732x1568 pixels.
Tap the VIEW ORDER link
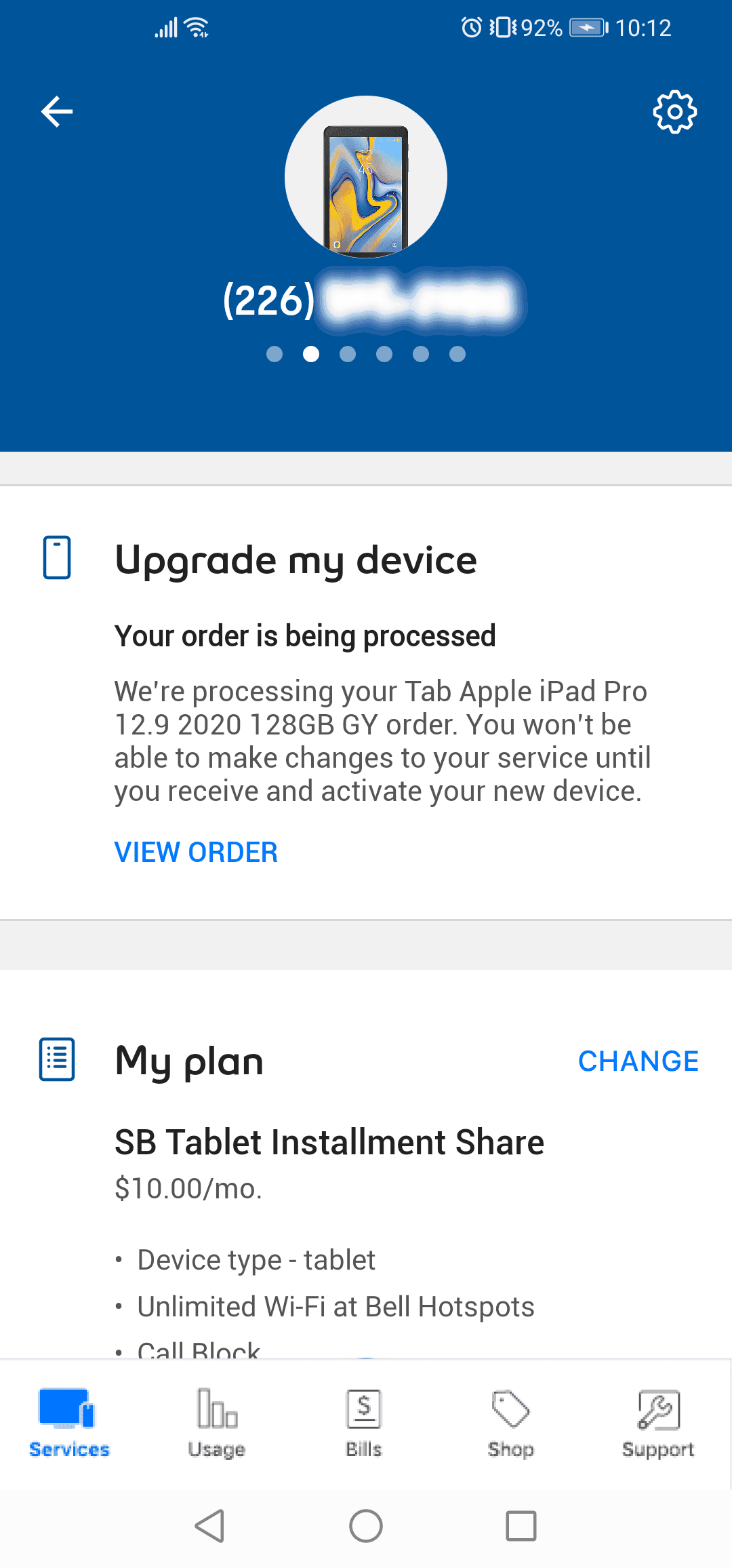(196, 852)
